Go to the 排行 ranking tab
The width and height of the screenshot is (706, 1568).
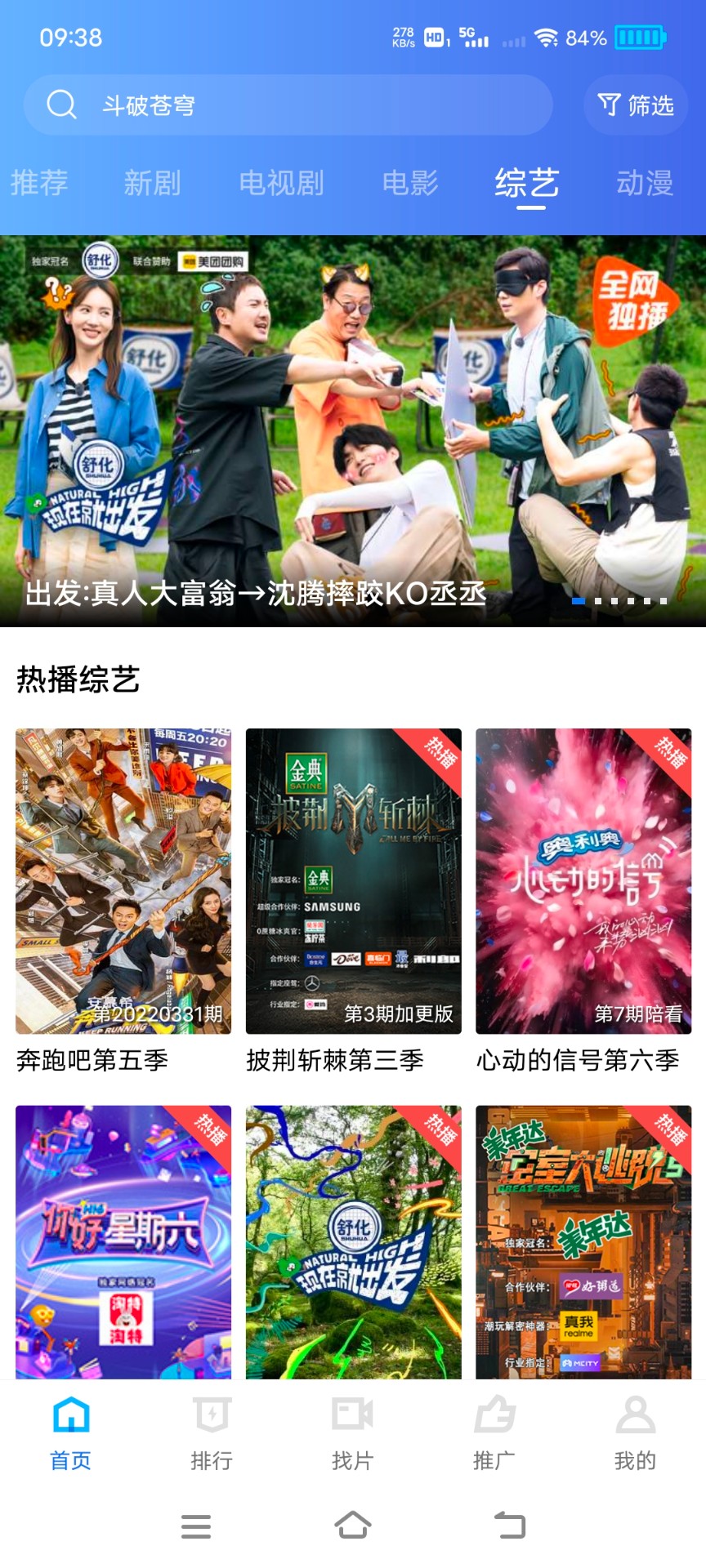[x=212, y=1433]
